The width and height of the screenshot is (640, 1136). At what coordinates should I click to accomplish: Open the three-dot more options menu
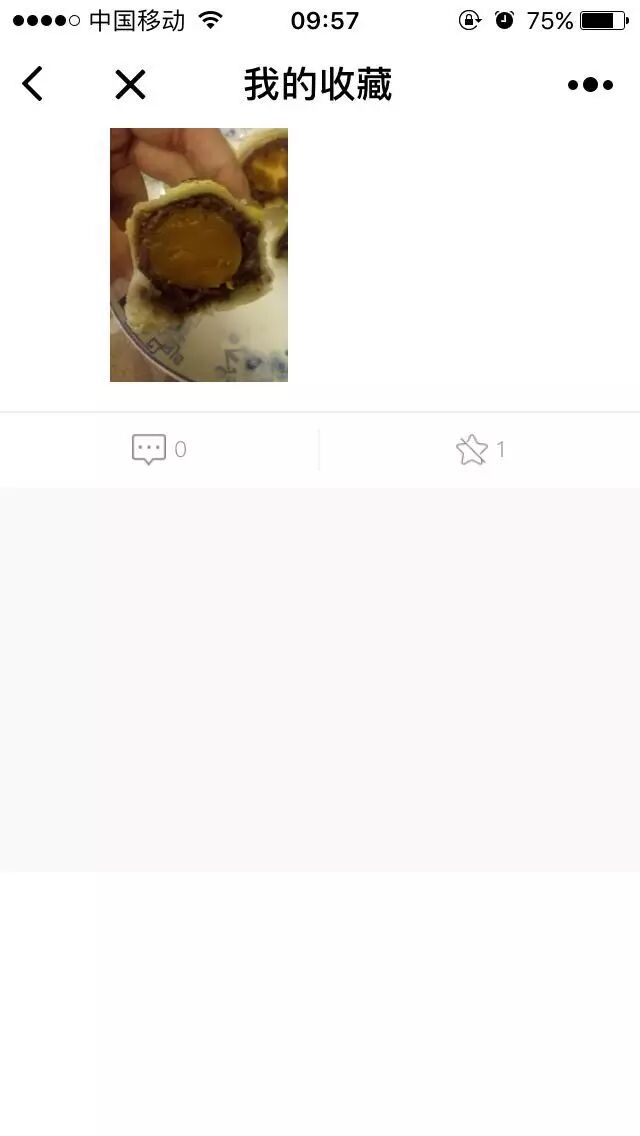[590, 85]
